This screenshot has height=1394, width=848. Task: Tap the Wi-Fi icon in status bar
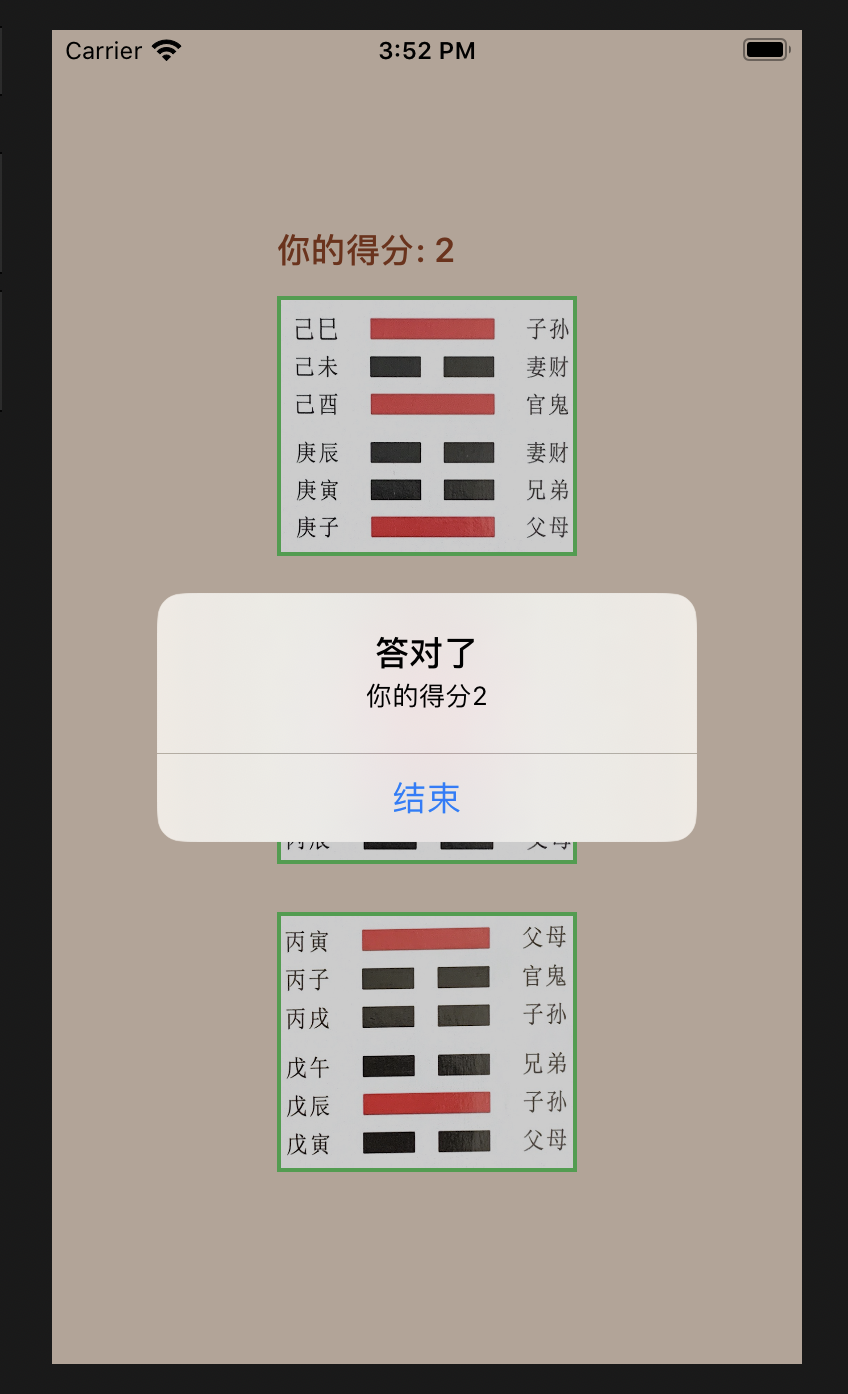(x=165, y=50)
